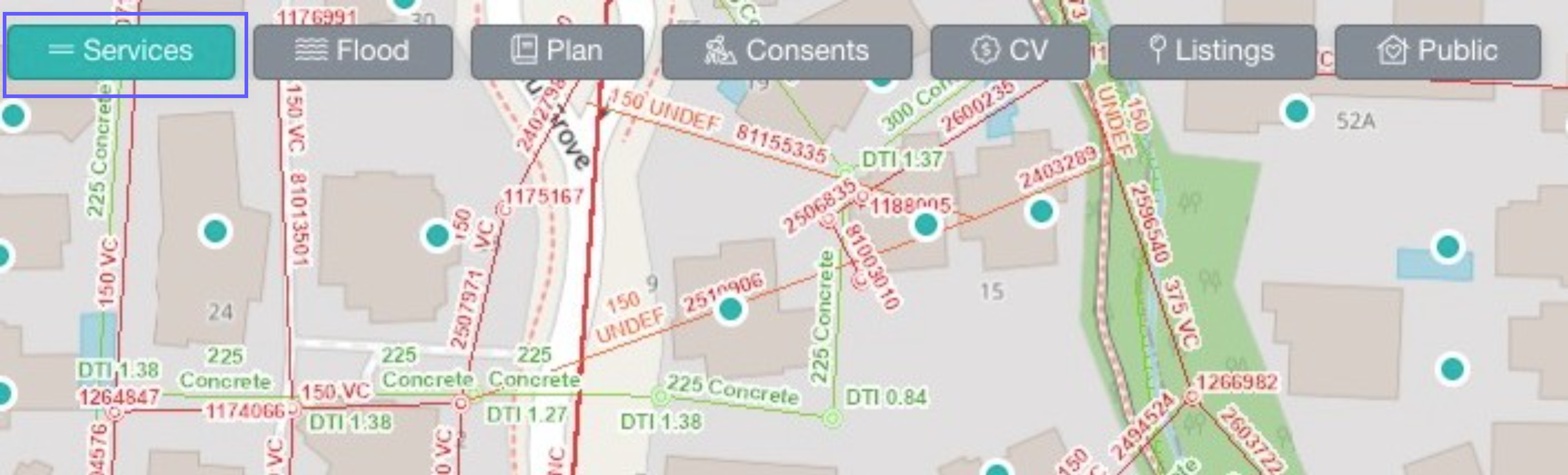
Task: Switch to the Public layer
Action: point(1437,51)
